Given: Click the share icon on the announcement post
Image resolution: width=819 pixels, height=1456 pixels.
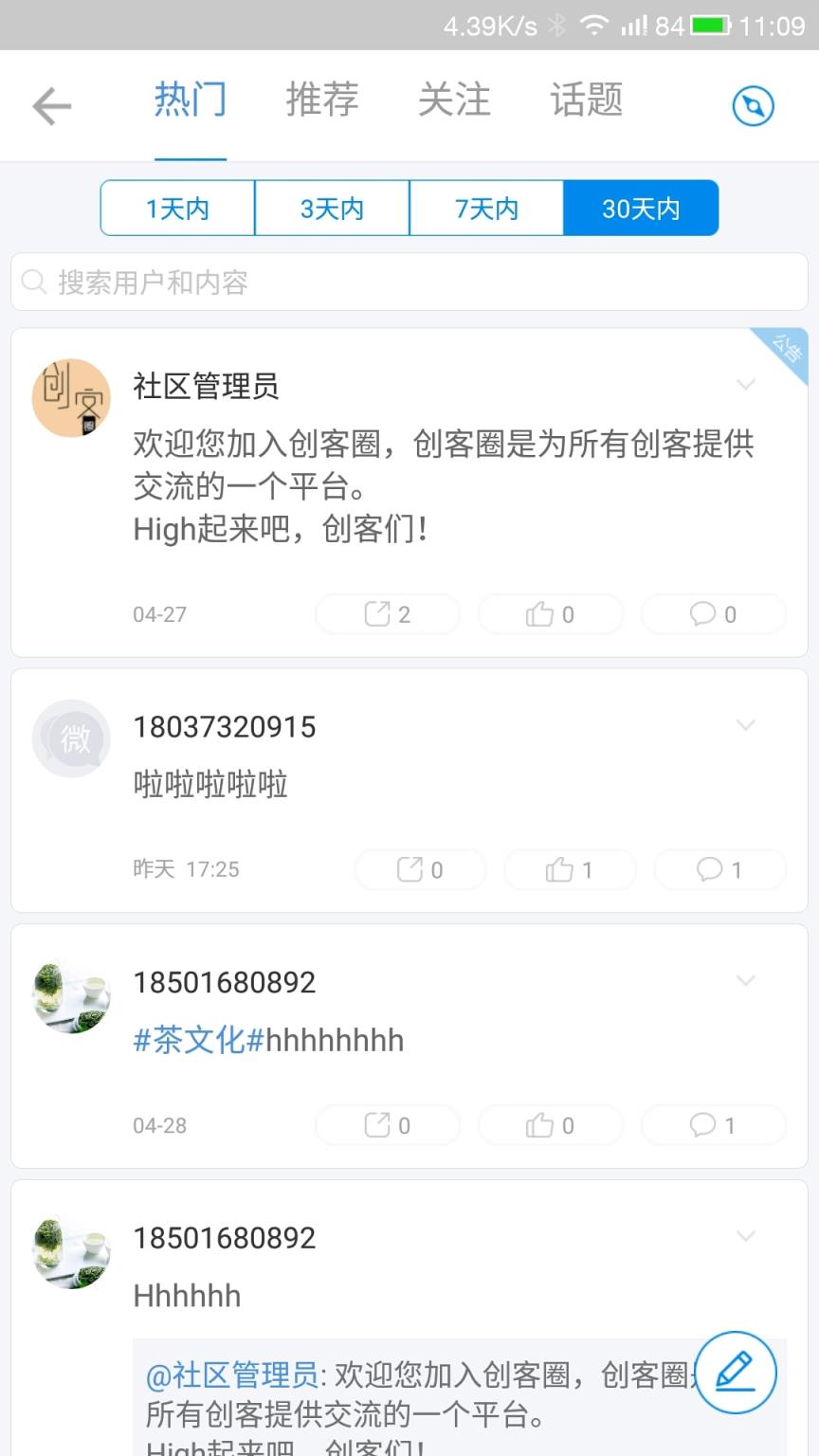Looking at the screenshot, I should pos(387,614).
